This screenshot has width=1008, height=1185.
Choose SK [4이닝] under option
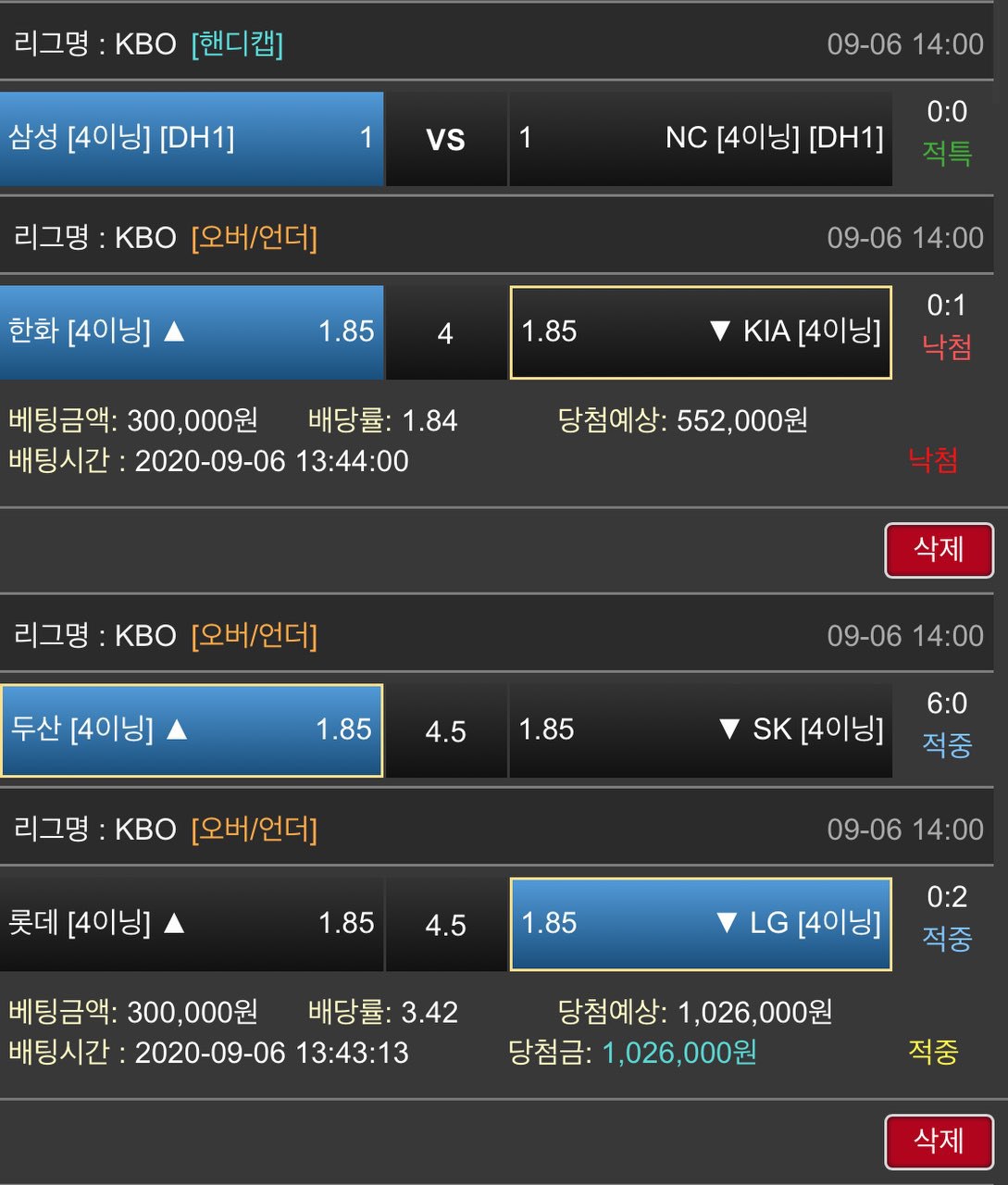tap(701, 730)
